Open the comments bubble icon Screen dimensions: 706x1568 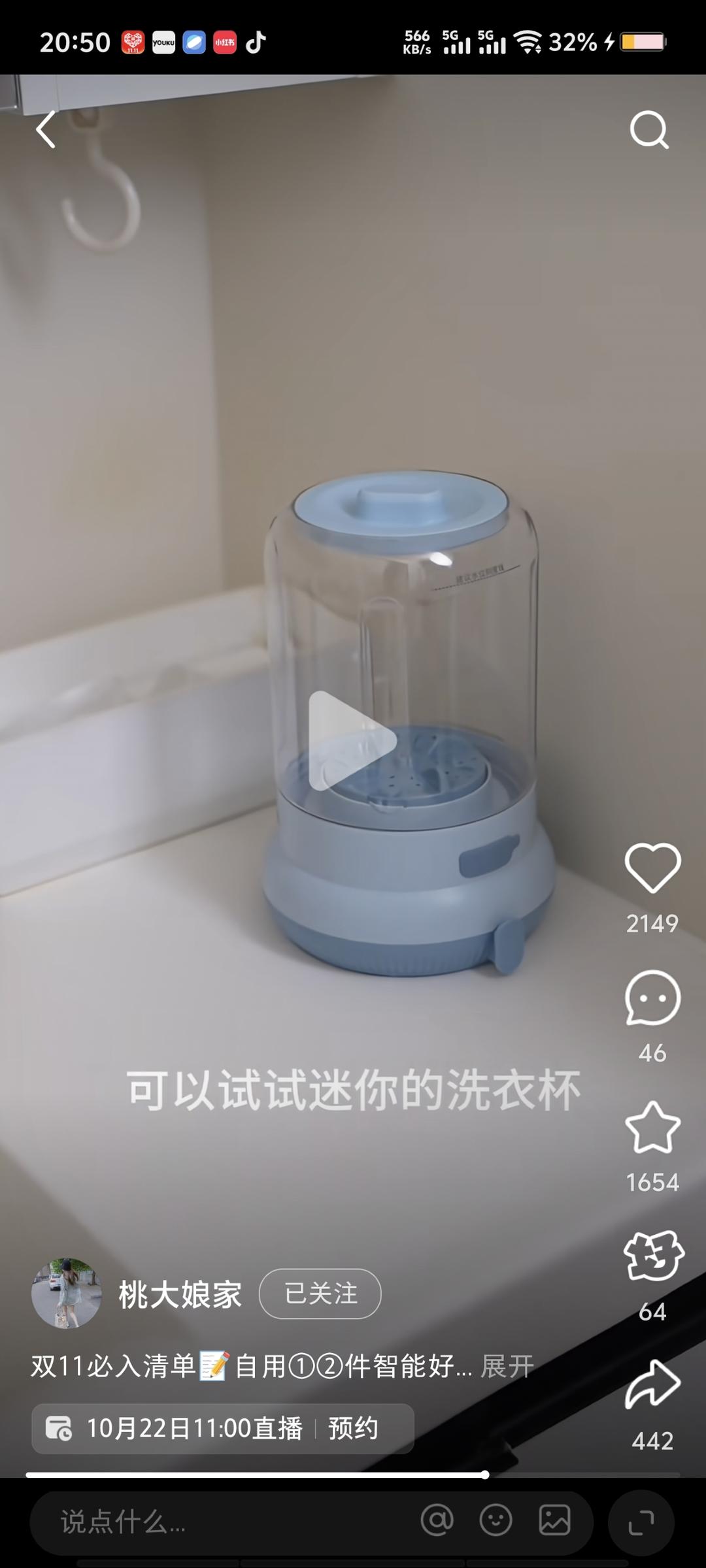652,998
